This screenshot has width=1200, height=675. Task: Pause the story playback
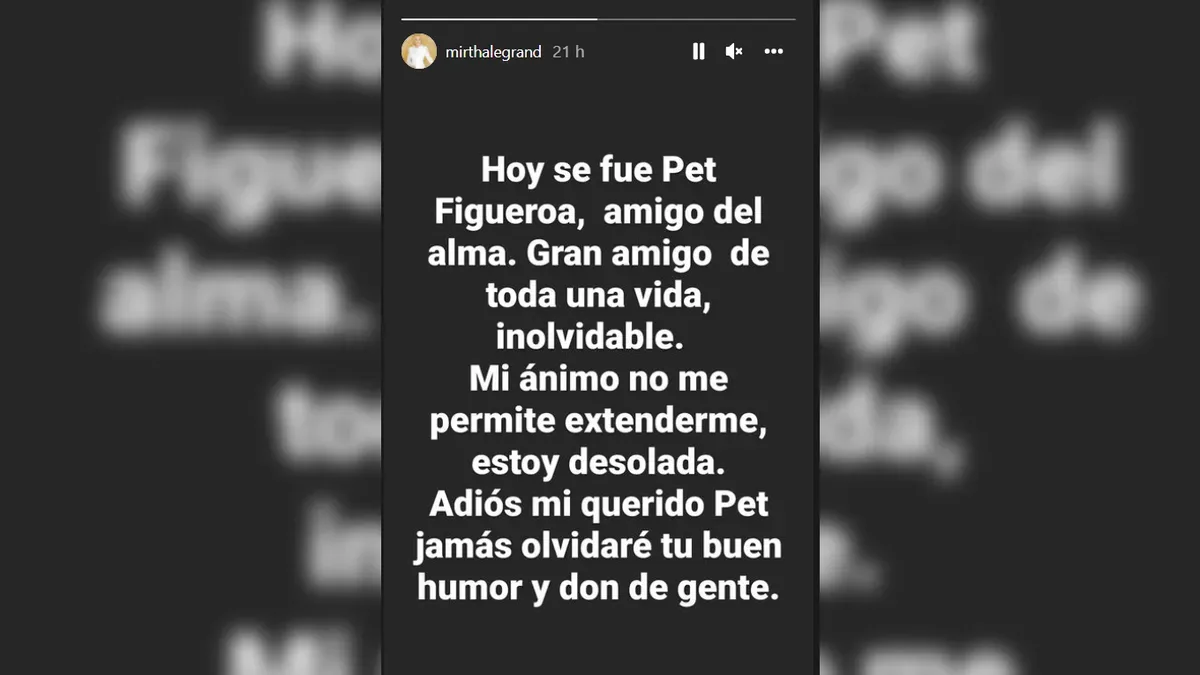tap(698, 51)
